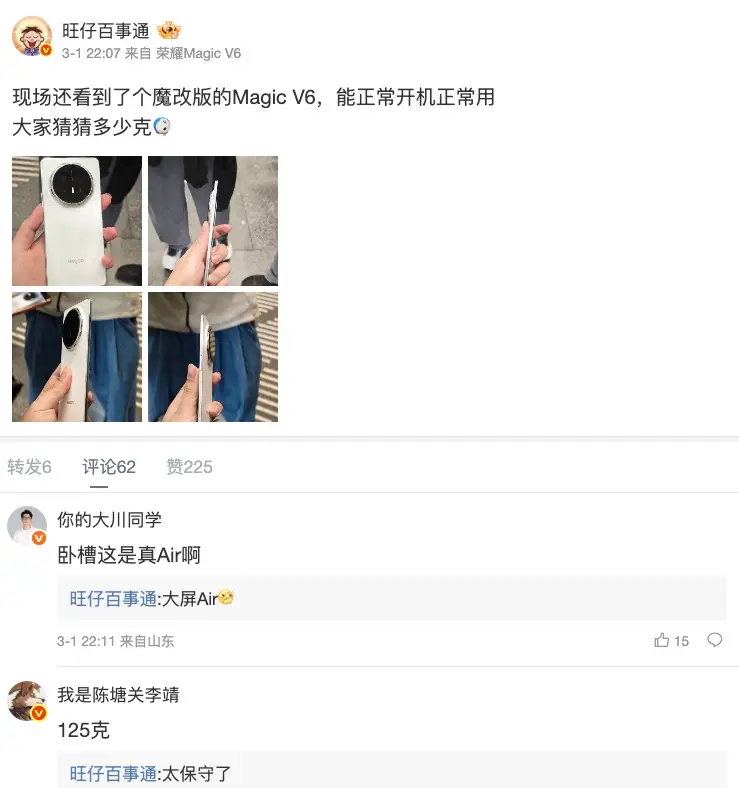
Task: Select the 评论 tab
Action: tap(109, 467)
